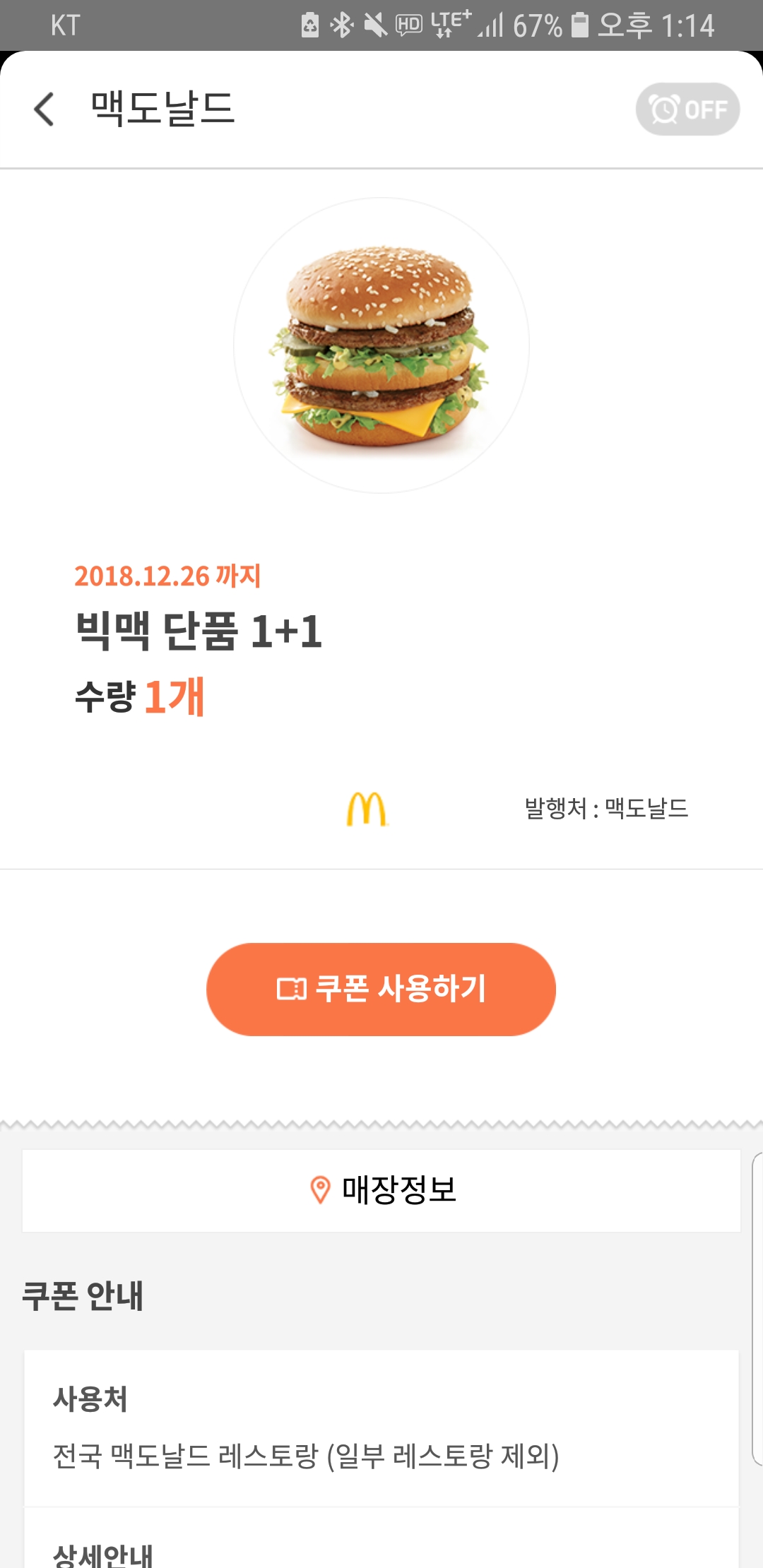Toggle the alarm OFF switch
This screenshot has width=763, height=1568.
(687, 109)
